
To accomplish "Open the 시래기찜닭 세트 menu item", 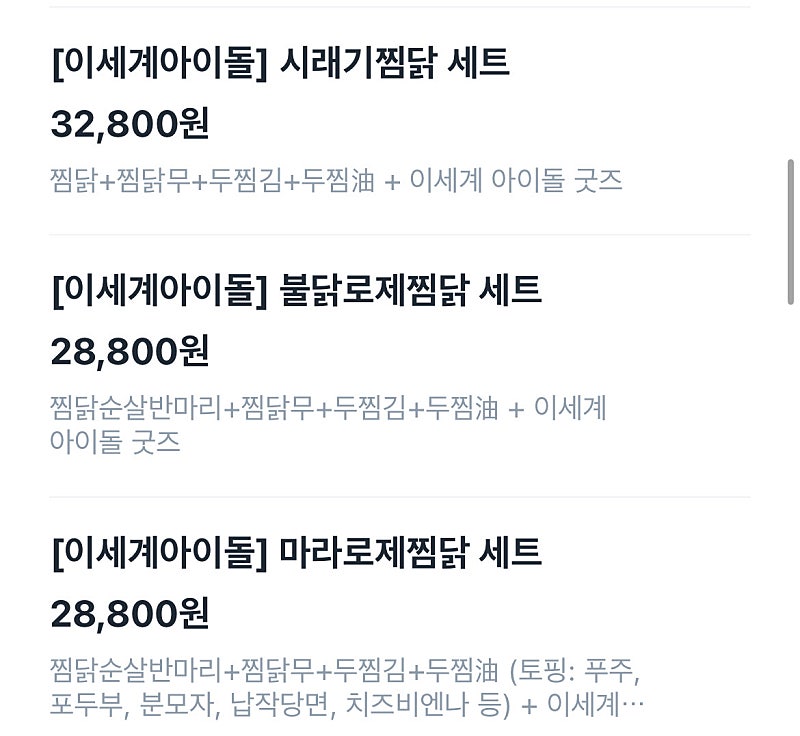I will pos(280,64).
